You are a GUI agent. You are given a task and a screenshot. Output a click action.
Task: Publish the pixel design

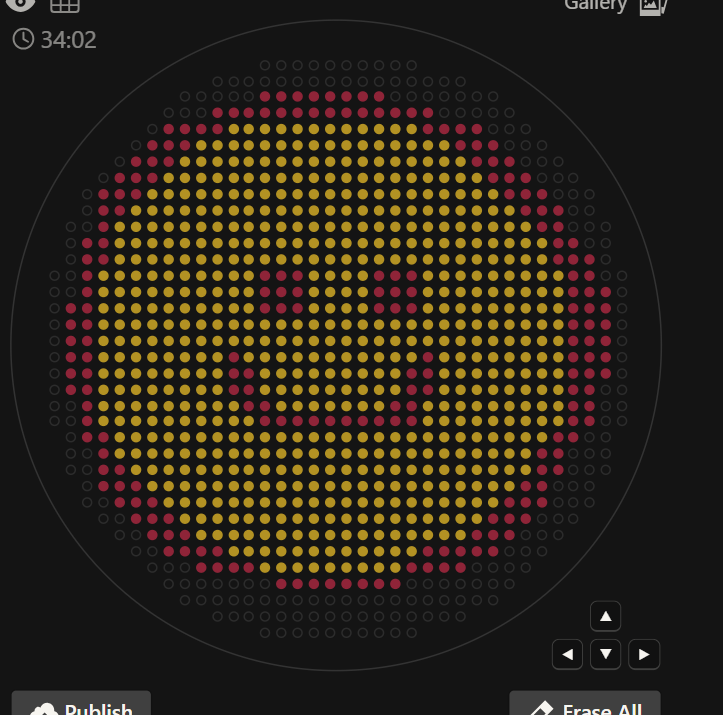coord(82,704)
